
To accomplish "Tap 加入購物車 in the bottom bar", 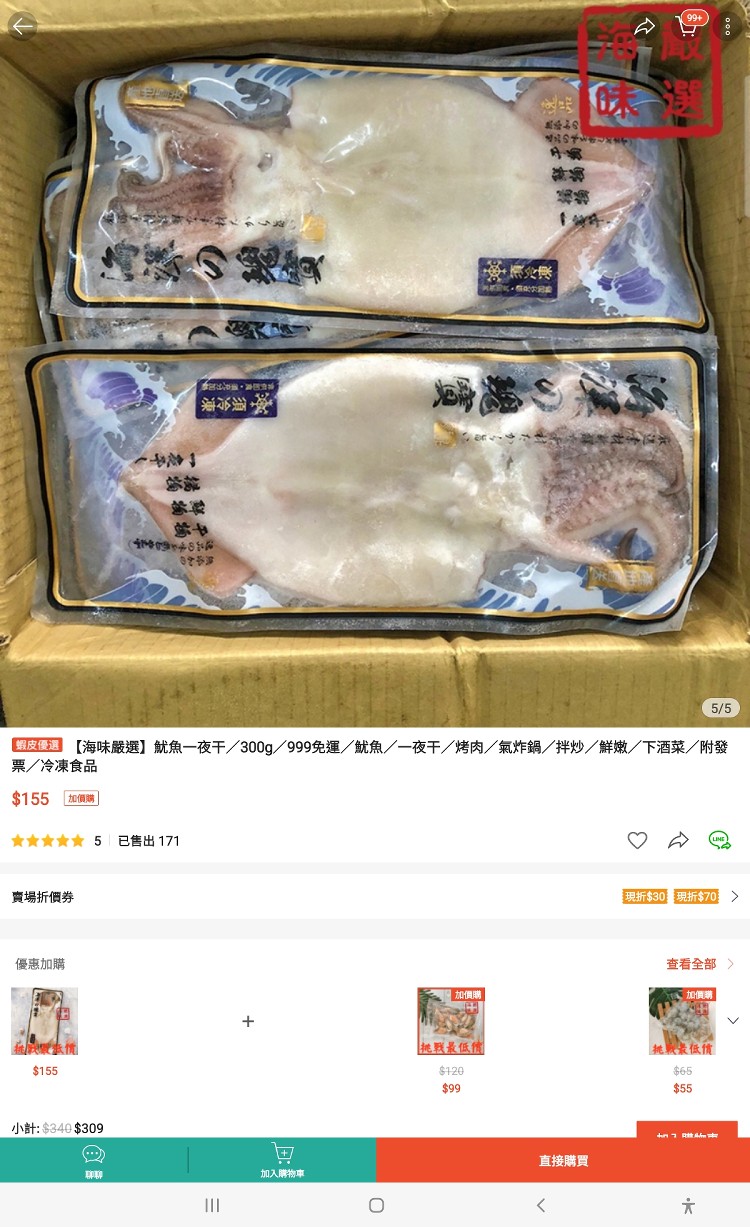I will pyautogui.click(x=282, y=1161).
